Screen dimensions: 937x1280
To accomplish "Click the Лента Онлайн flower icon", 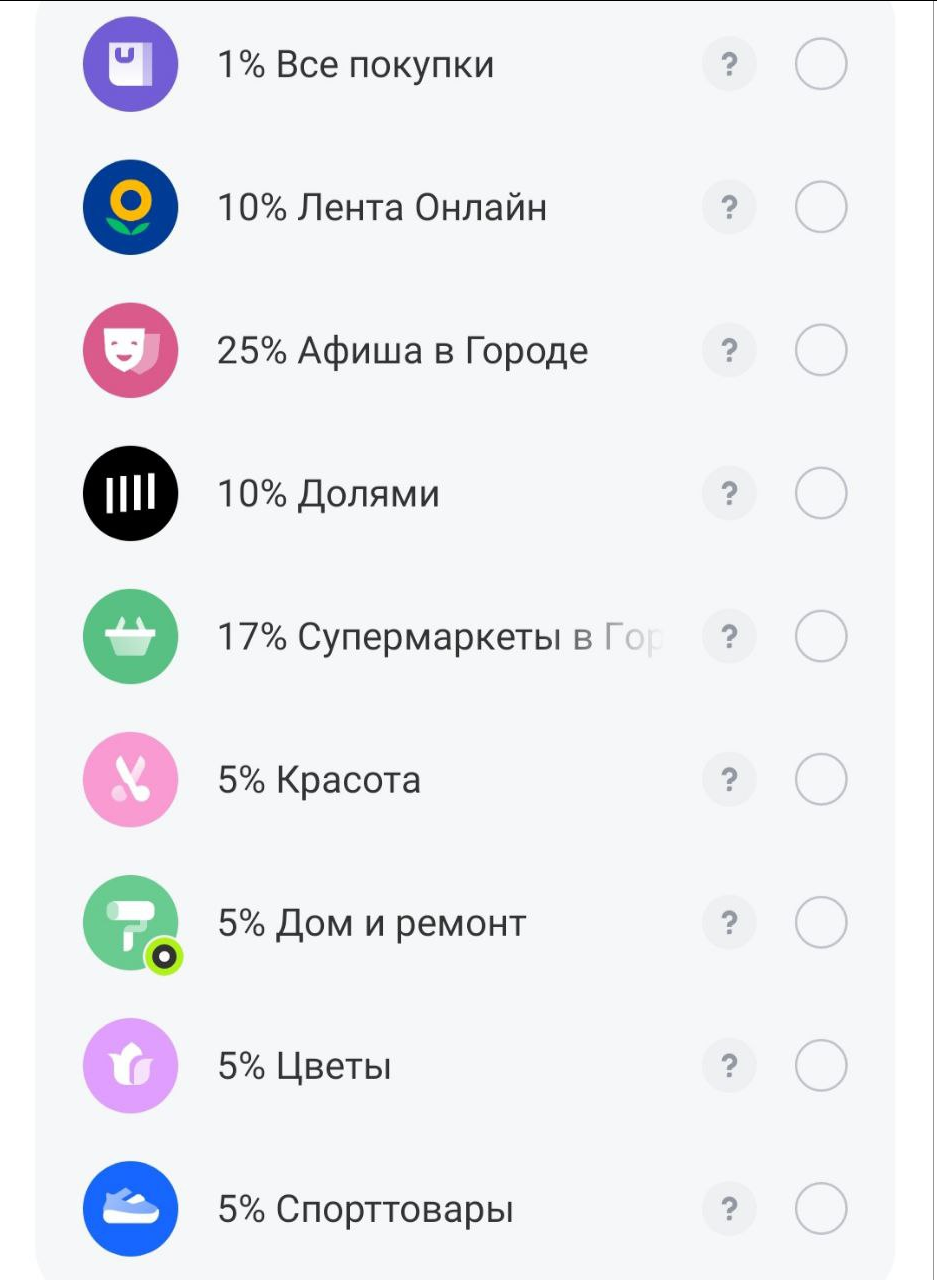I will click(x=130, y=207).
